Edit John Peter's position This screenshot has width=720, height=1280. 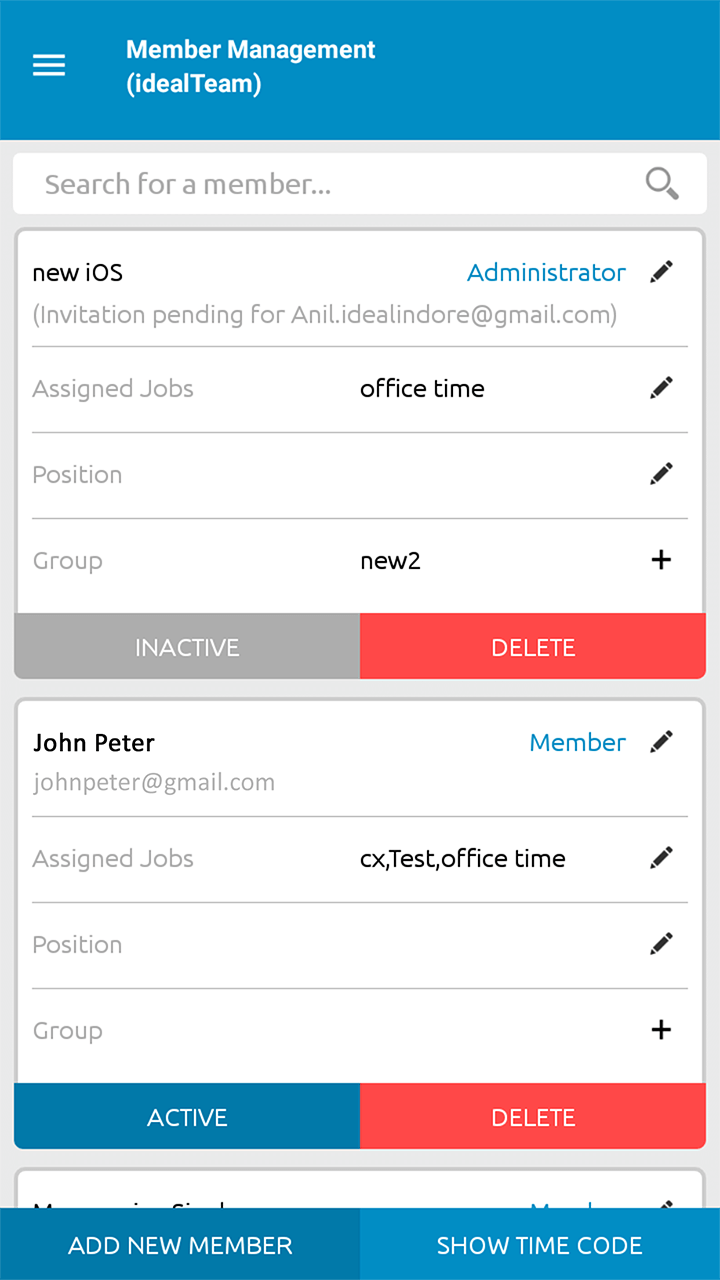661,944
